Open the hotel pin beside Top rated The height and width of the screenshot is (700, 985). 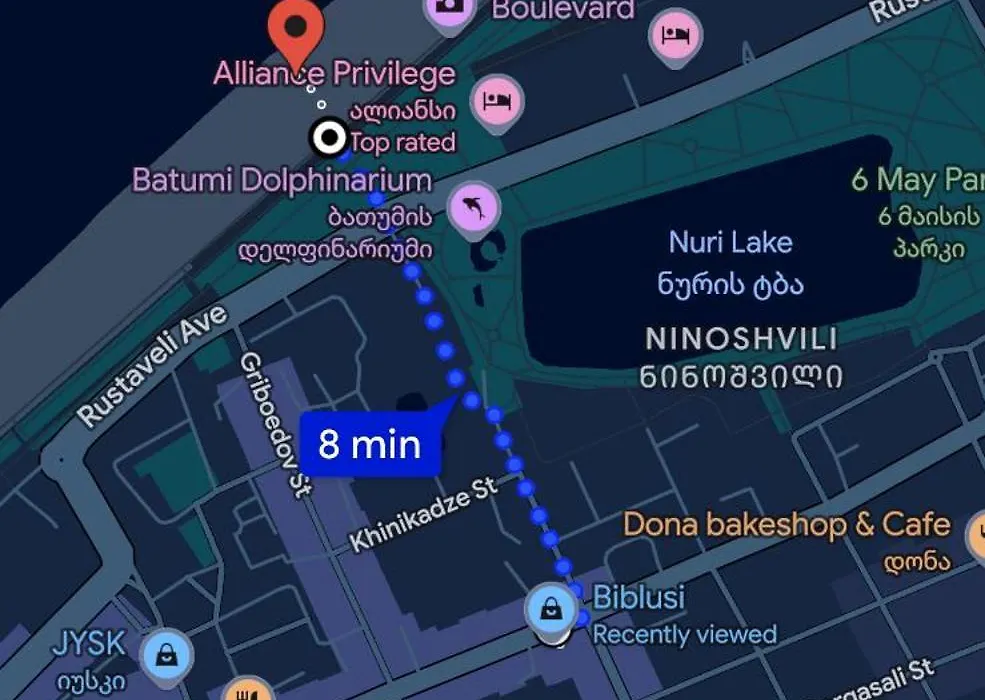coord(497,100)
